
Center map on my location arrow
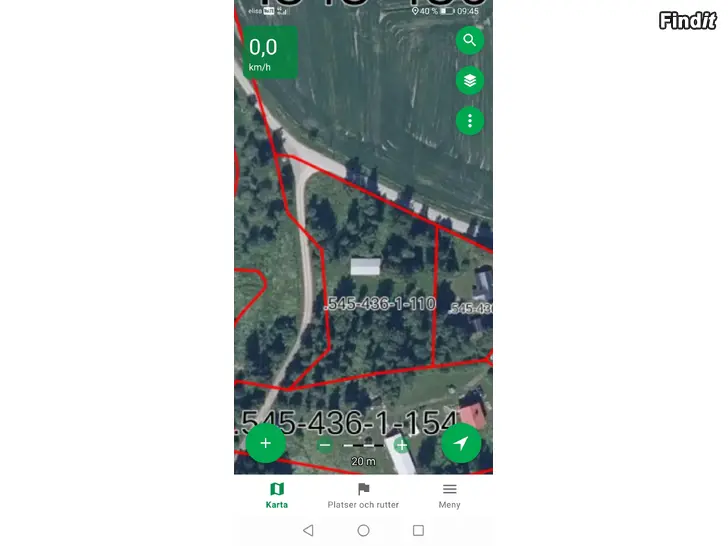click(461, 443)
